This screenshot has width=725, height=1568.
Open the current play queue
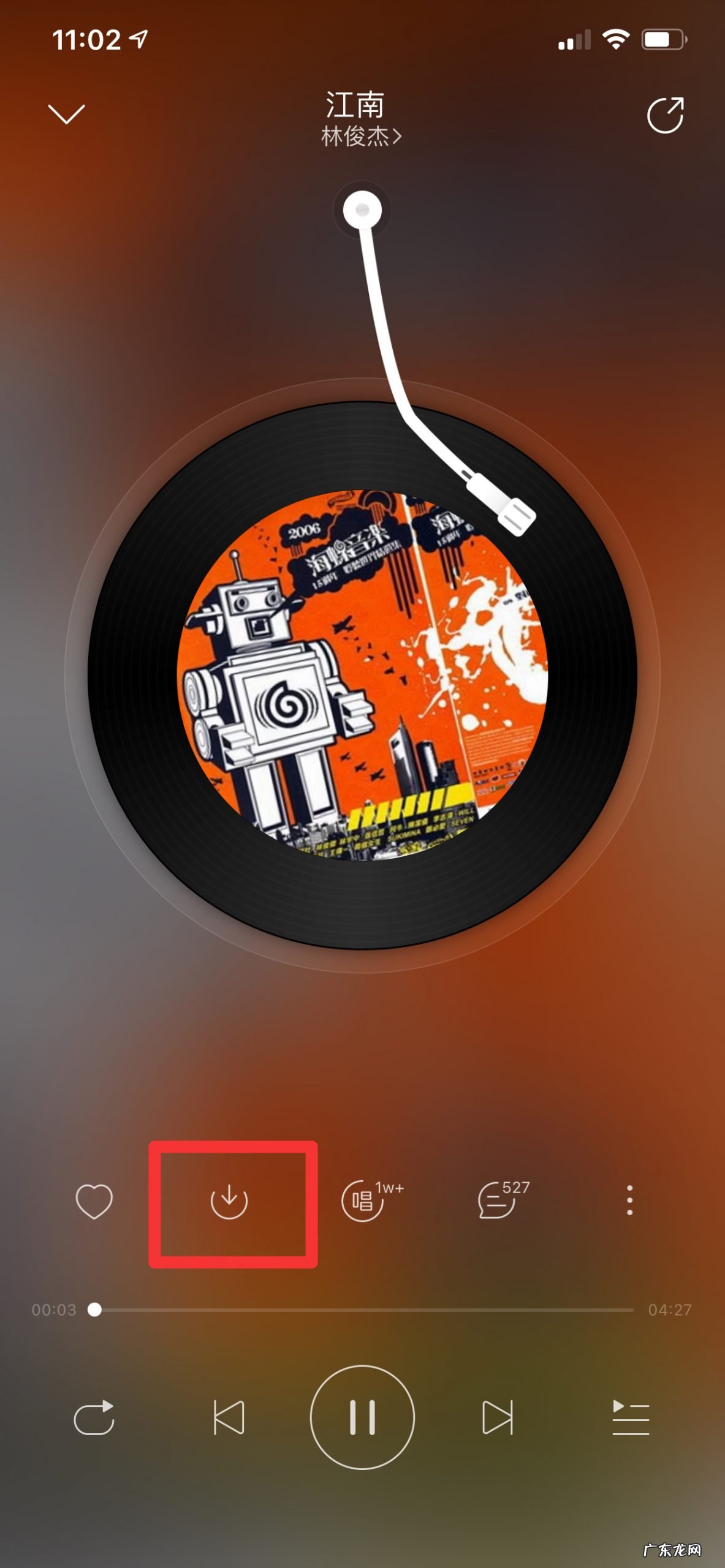[631, 1417]
